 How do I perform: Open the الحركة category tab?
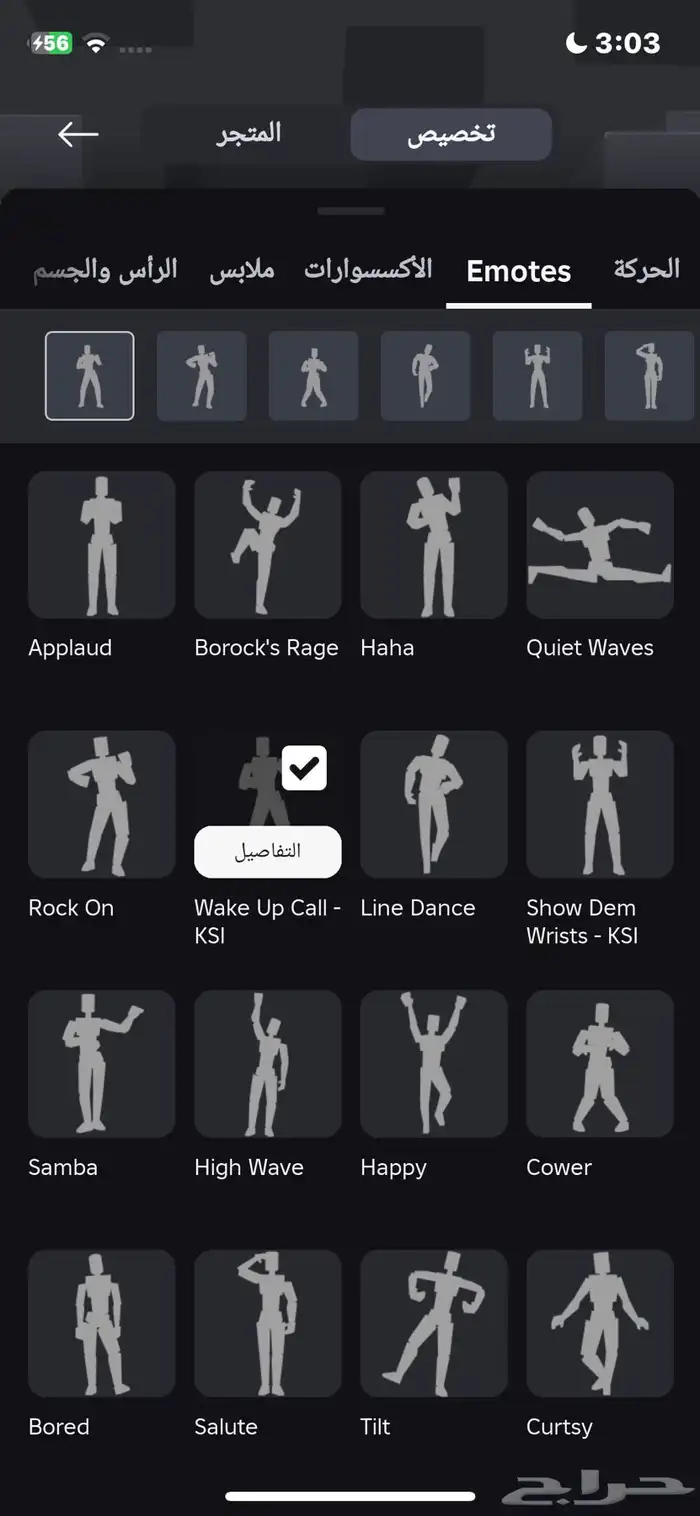coord(647,269)
